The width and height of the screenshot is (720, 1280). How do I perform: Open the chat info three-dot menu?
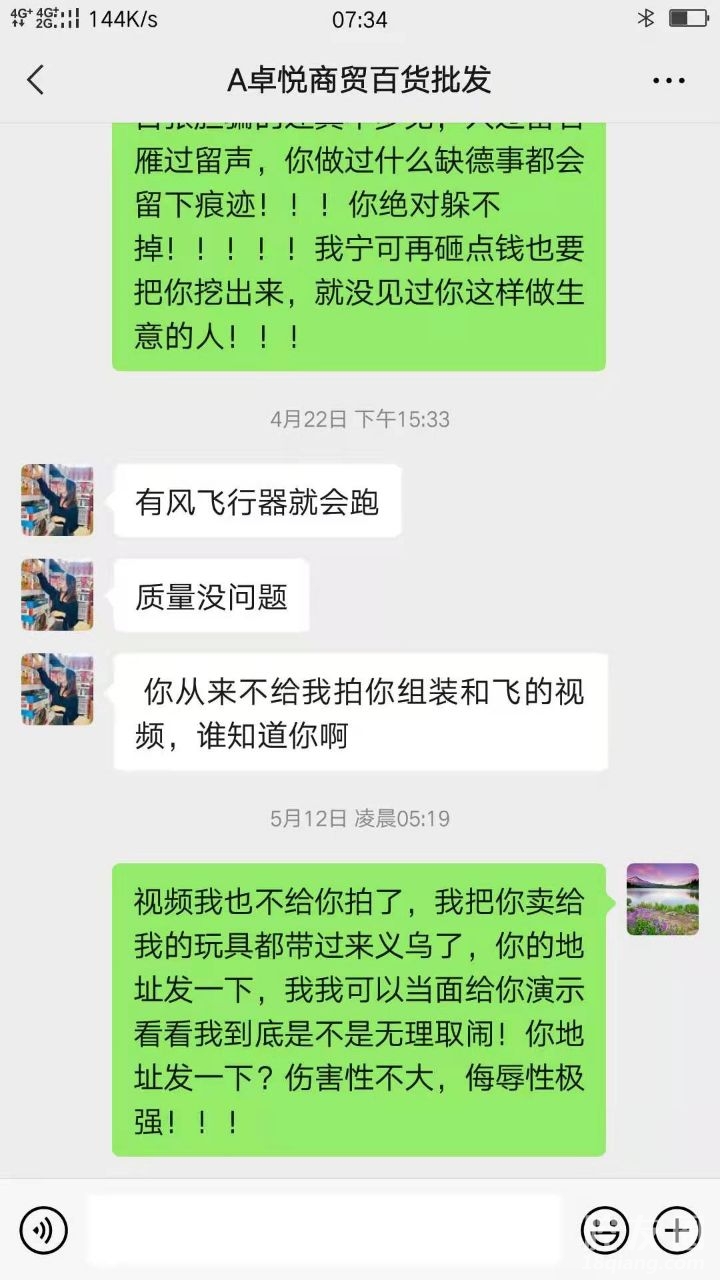668,80
